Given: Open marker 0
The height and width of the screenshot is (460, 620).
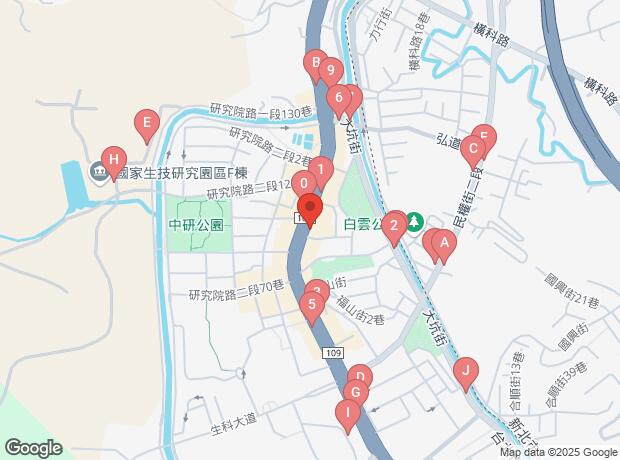Looking at the screenshot, I should pos(305,185).
